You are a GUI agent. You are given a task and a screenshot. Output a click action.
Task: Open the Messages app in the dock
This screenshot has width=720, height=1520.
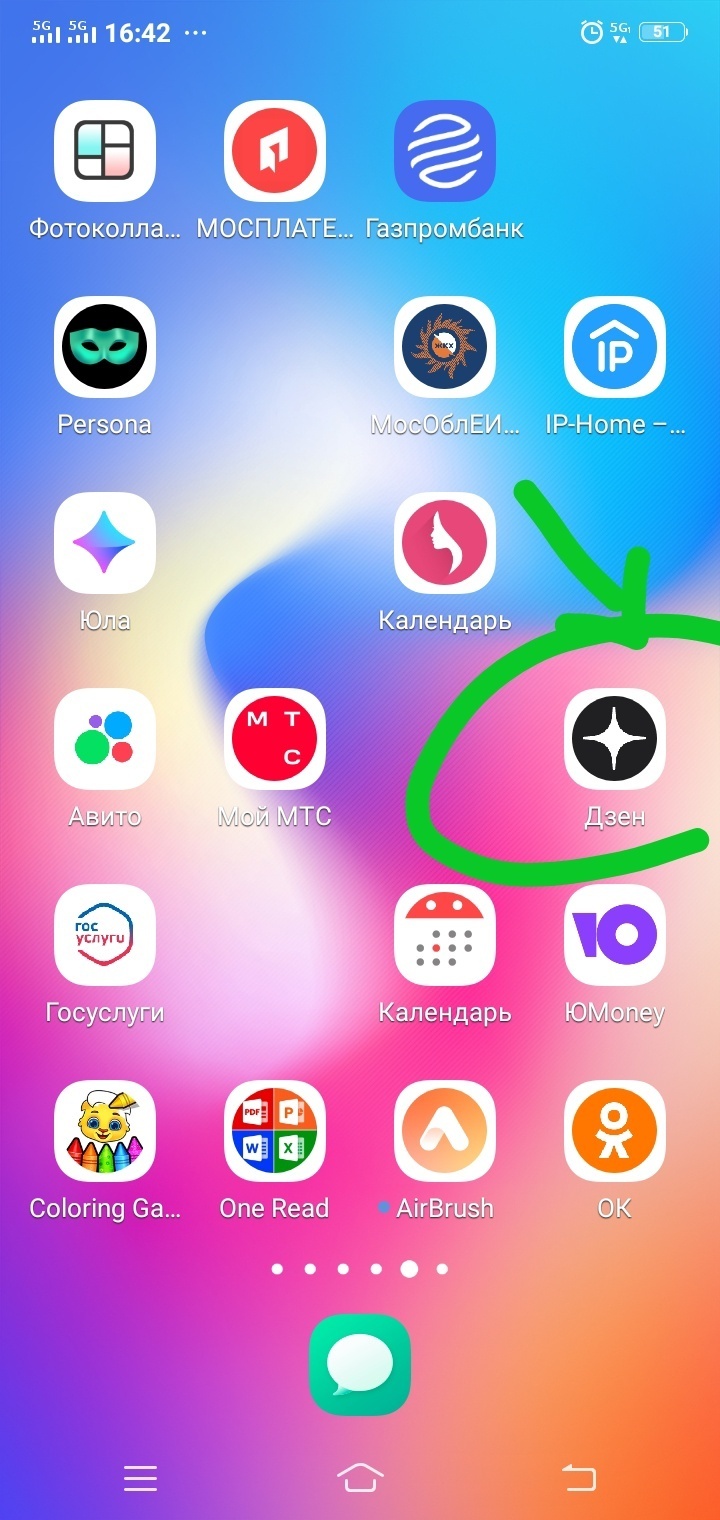(x=360, y=1364)
